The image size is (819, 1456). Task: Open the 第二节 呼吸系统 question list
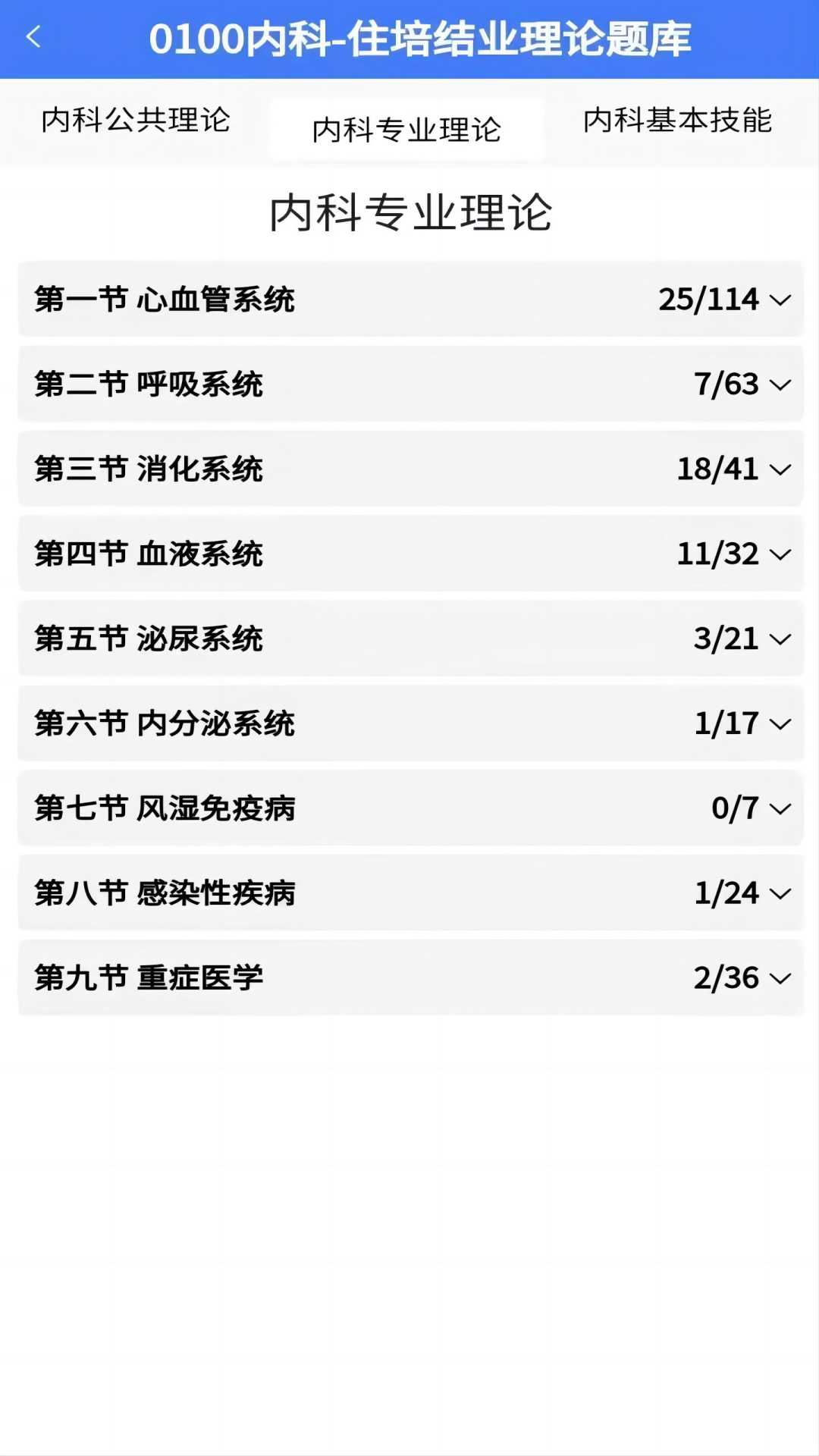303,386
